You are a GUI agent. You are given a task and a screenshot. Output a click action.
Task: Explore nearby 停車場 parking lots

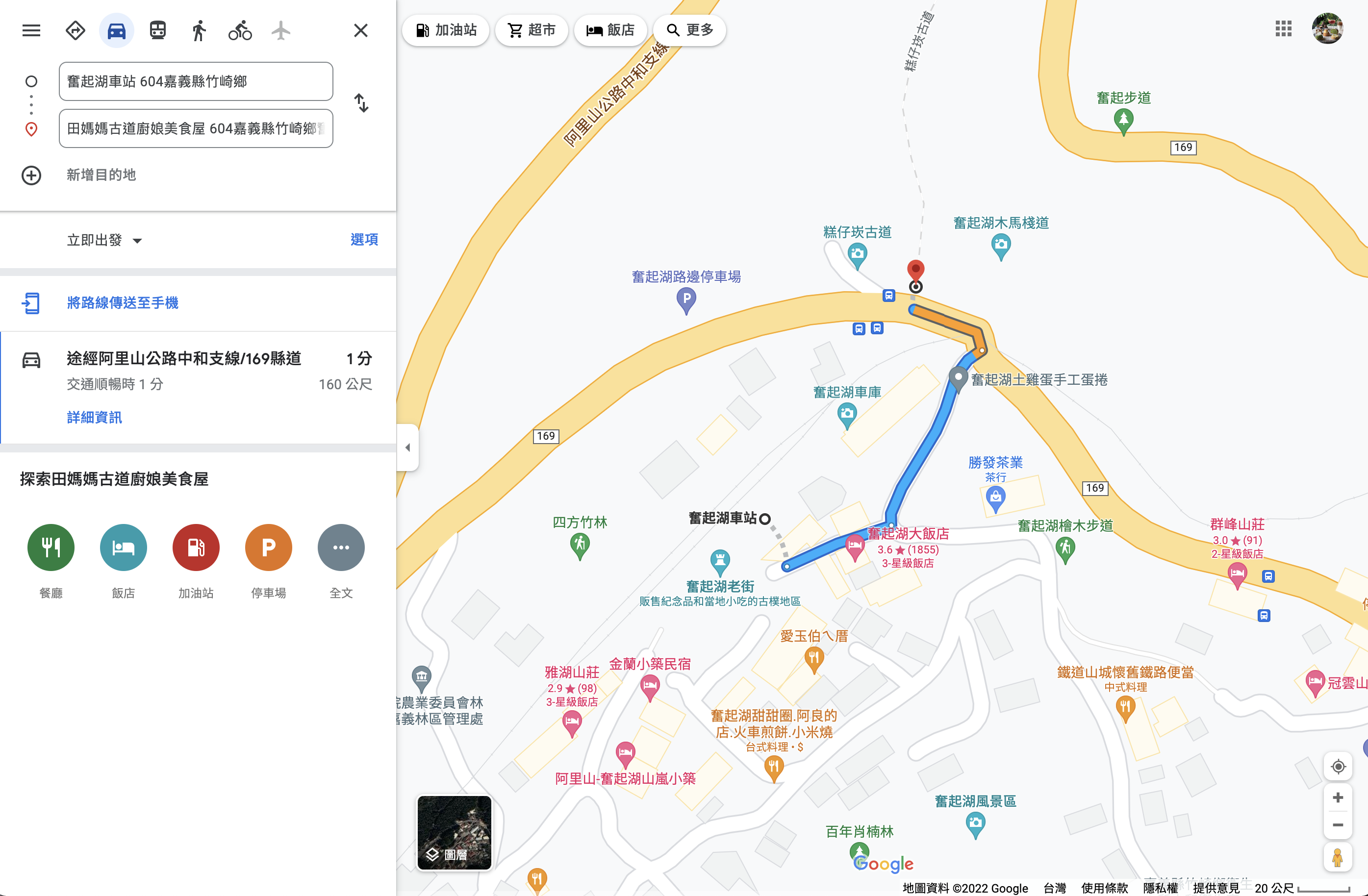(x=268, y=547)
